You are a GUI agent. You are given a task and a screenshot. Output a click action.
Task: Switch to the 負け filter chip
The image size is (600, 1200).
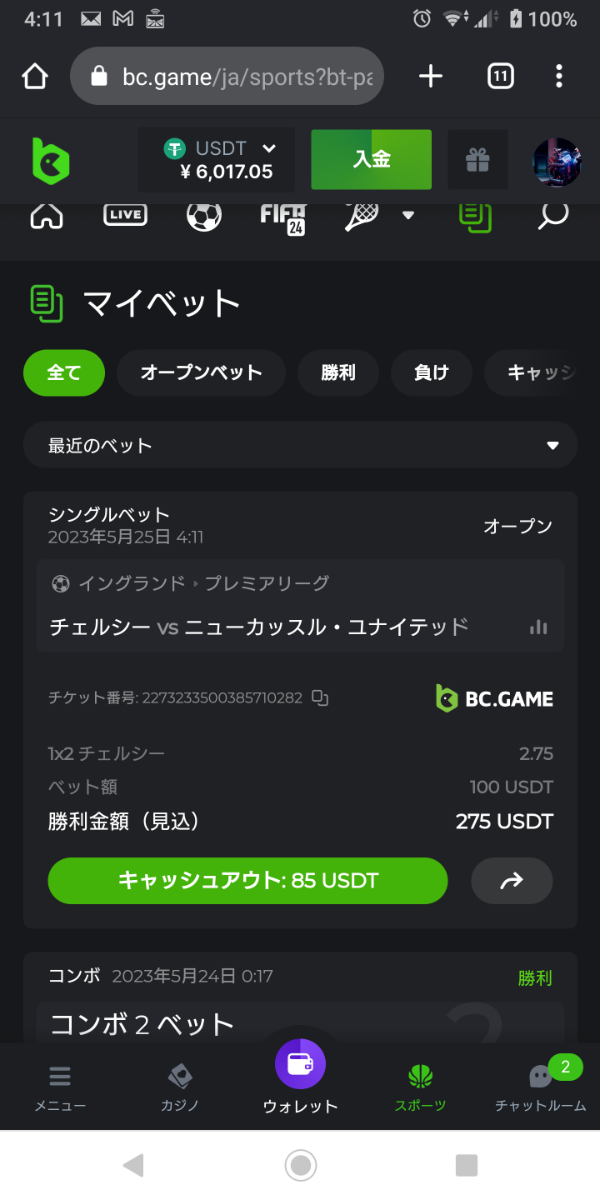click(x=431, y=373)
